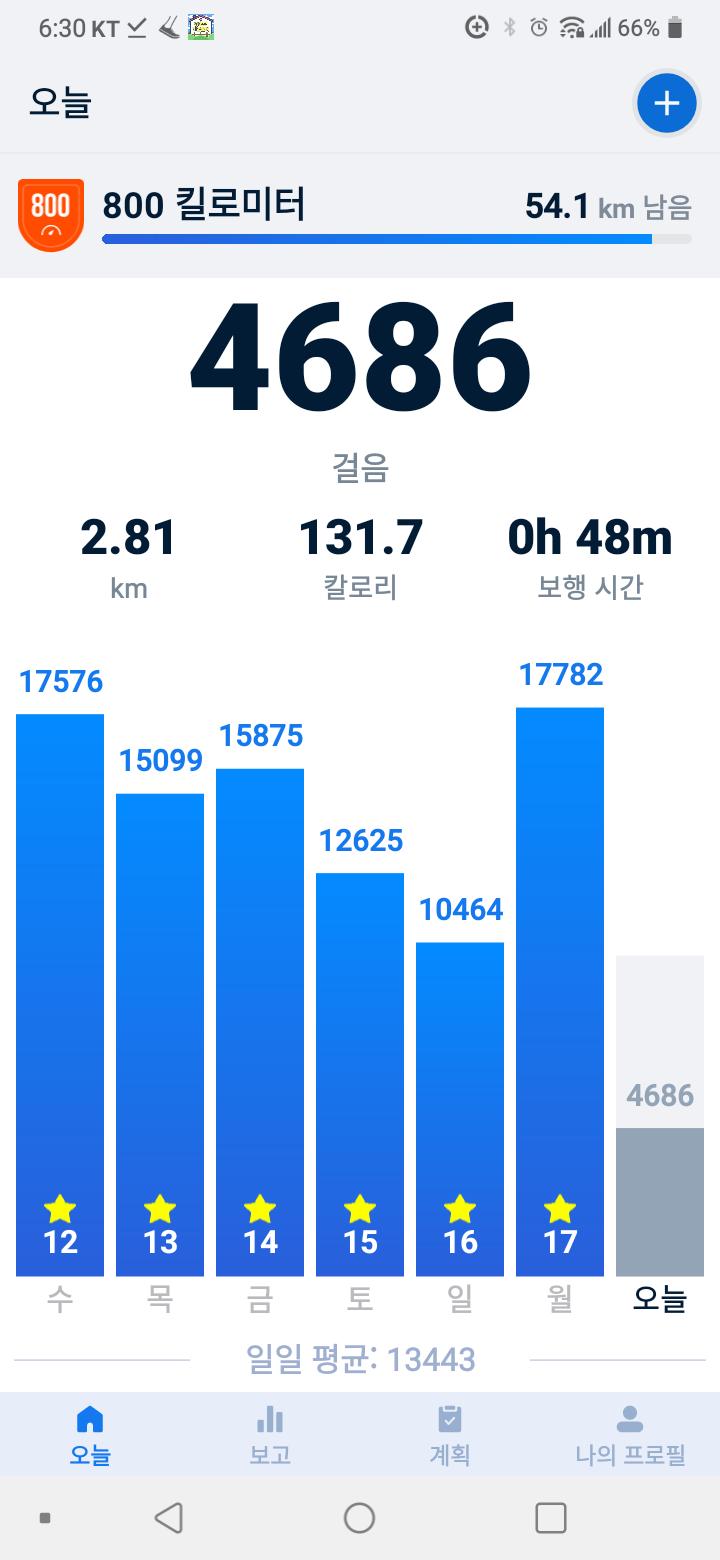
Task: Open the 계획 tab
Action: click(450, 1436)
